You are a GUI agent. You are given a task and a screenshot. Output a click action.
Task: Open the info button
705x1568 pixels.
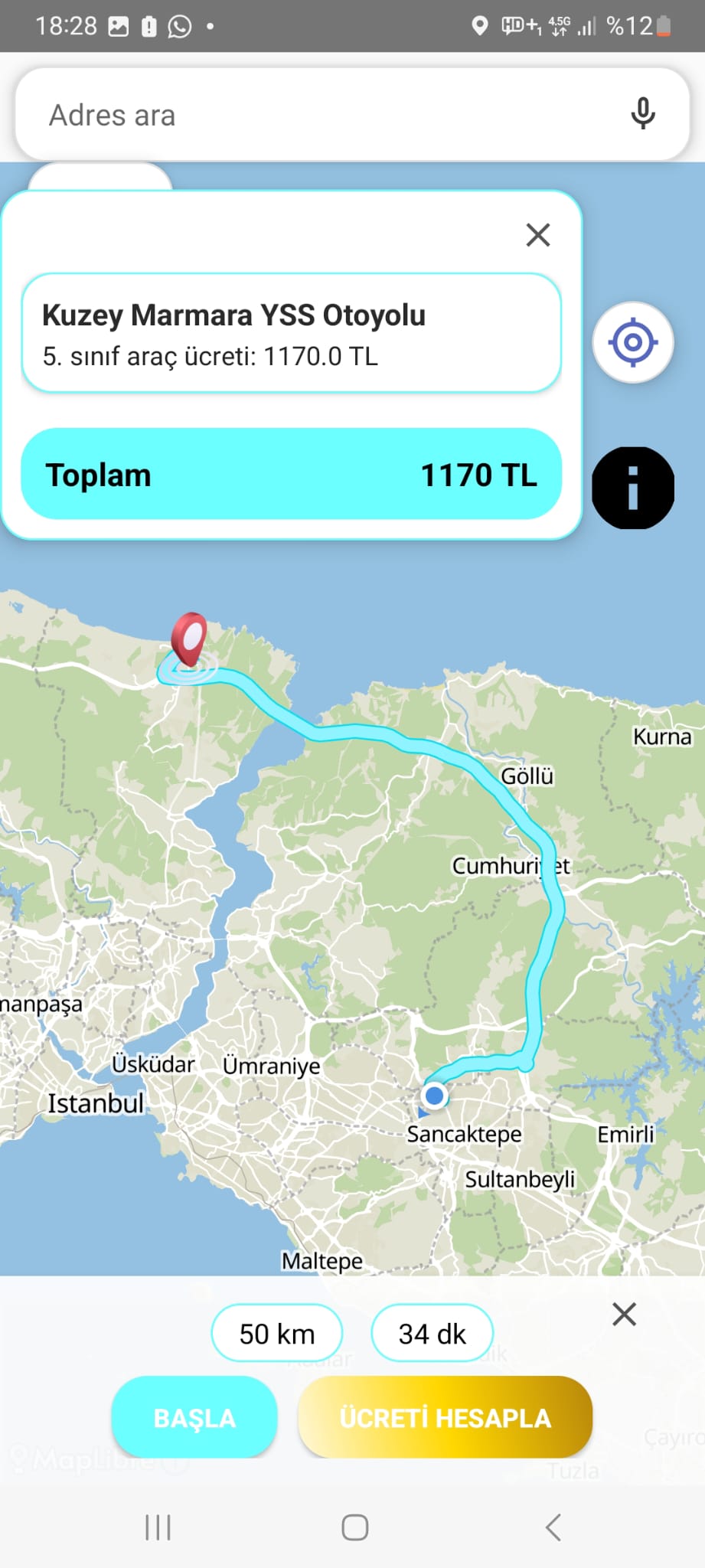point(633,488)
